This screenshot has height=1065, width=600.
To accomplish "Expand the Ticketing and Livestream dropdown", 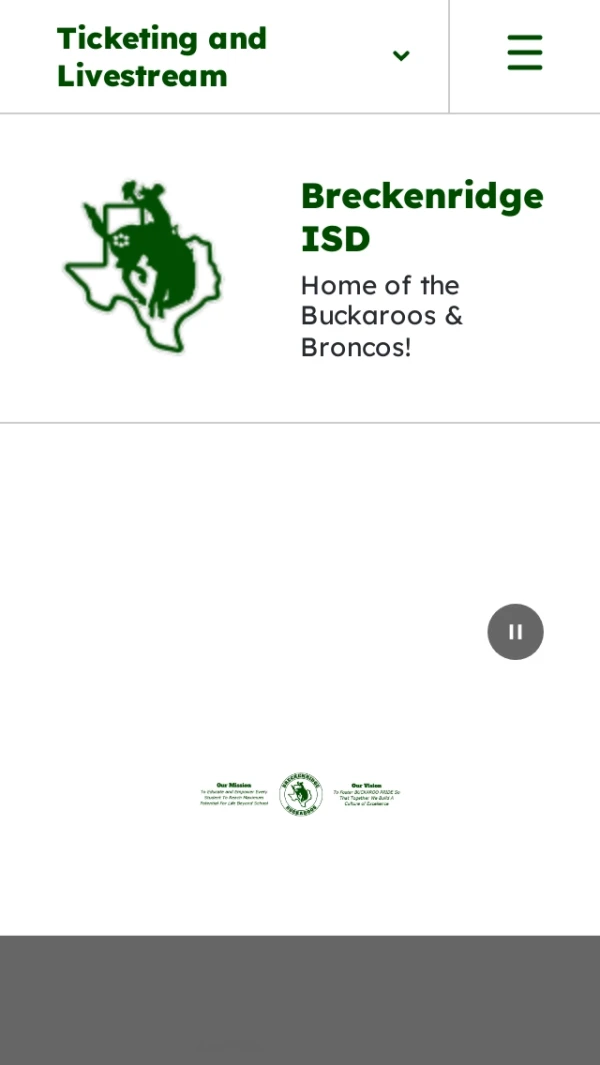I will pyautogui.click(x=400, y=56).
